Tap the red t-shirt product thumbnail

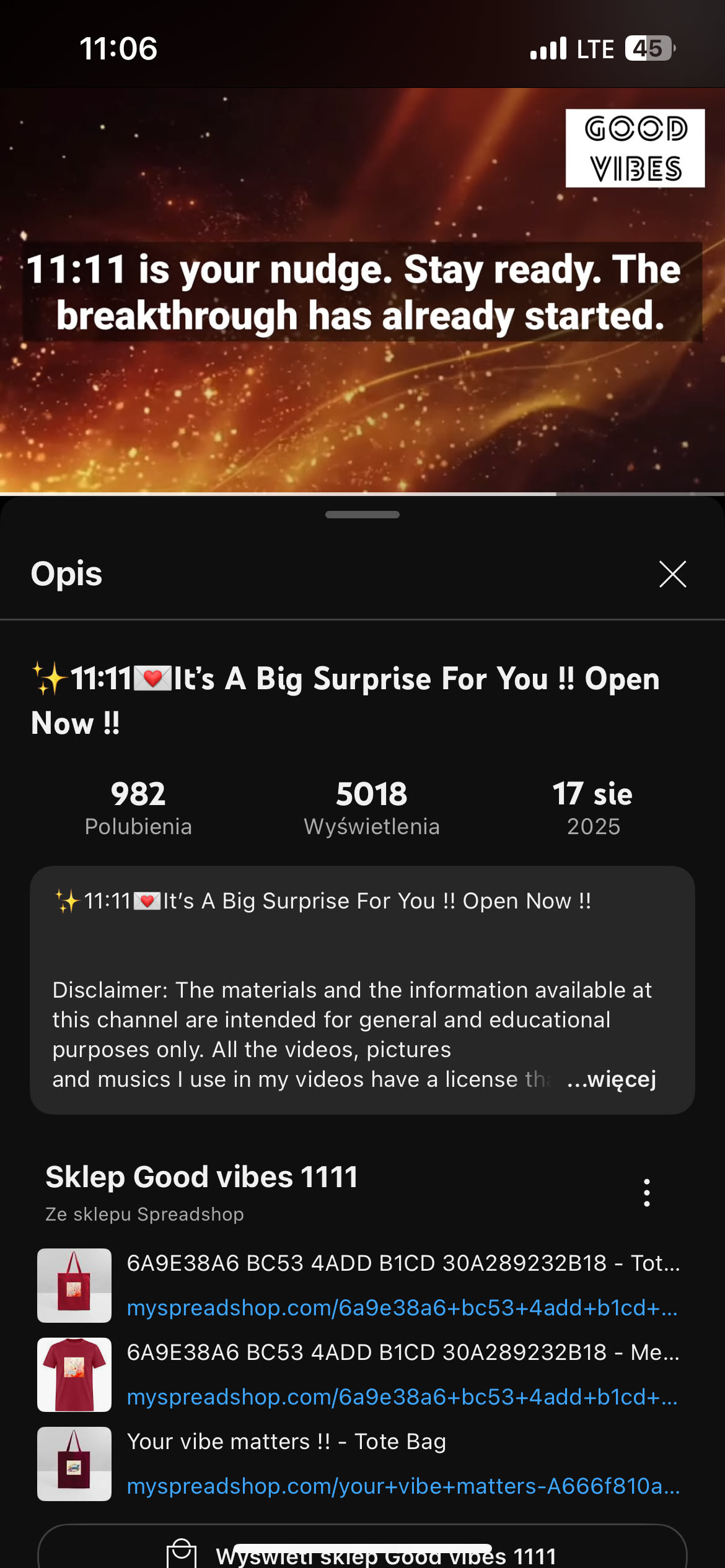point(74,1375)
